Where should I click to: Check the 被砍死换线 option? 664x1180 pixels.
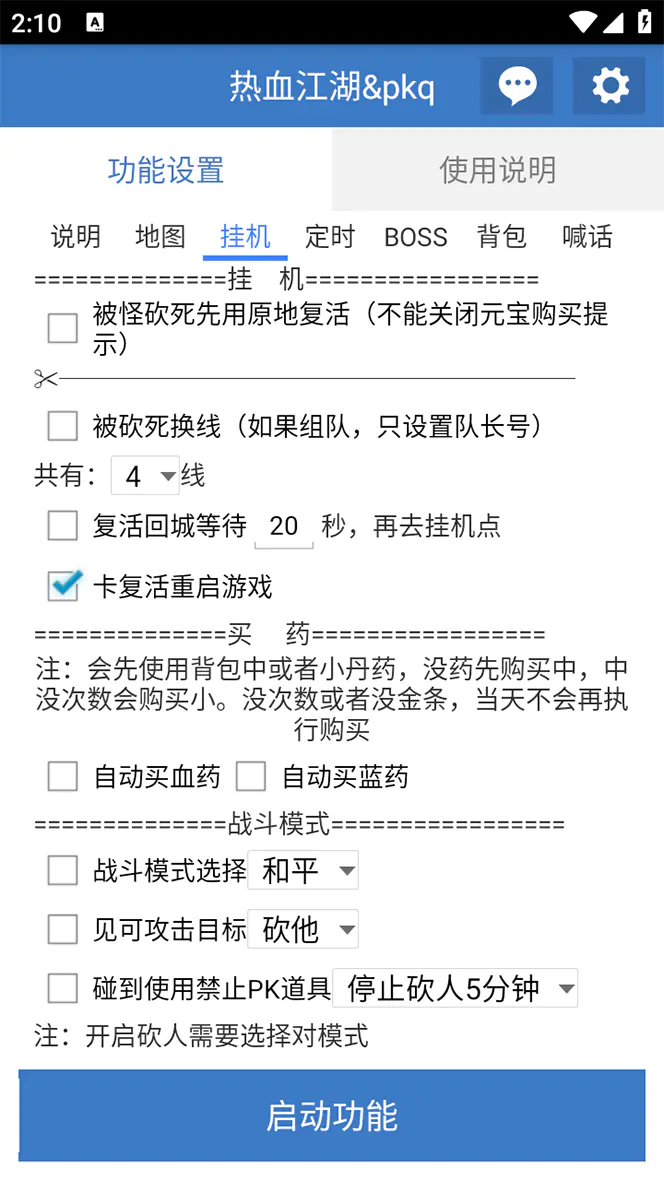63,427
